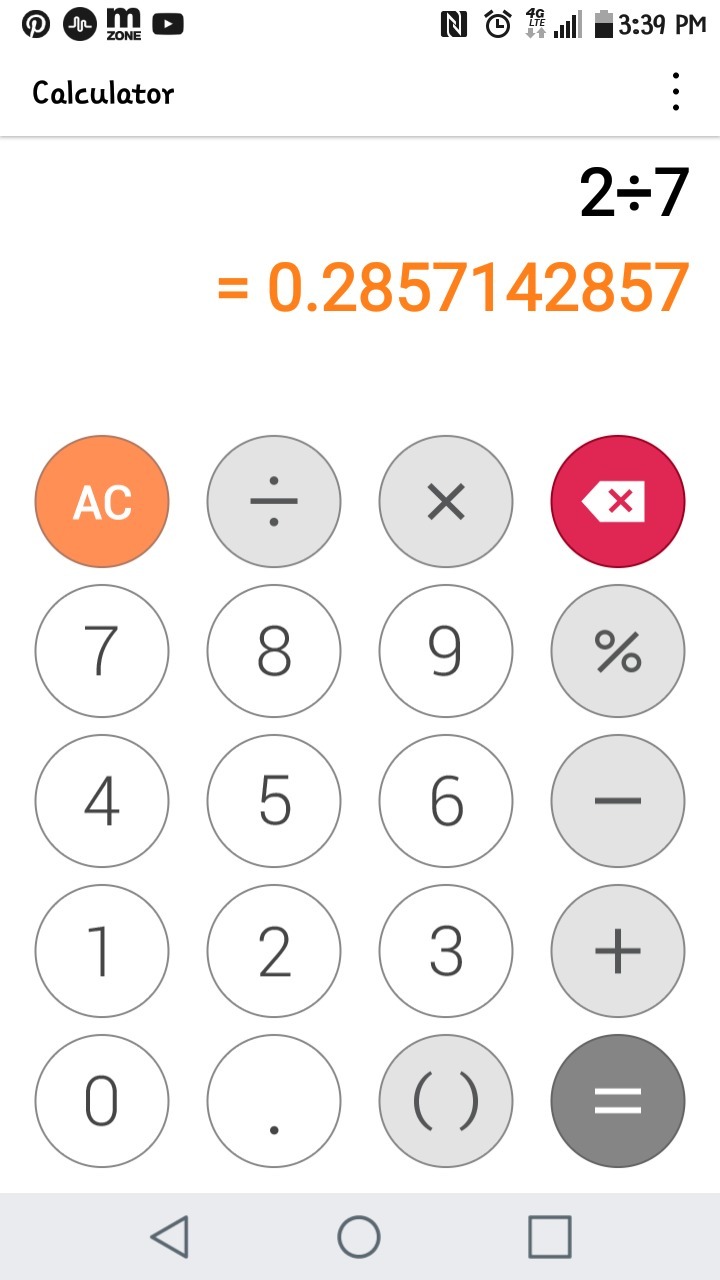Hit the plus key

pos(618,951)
